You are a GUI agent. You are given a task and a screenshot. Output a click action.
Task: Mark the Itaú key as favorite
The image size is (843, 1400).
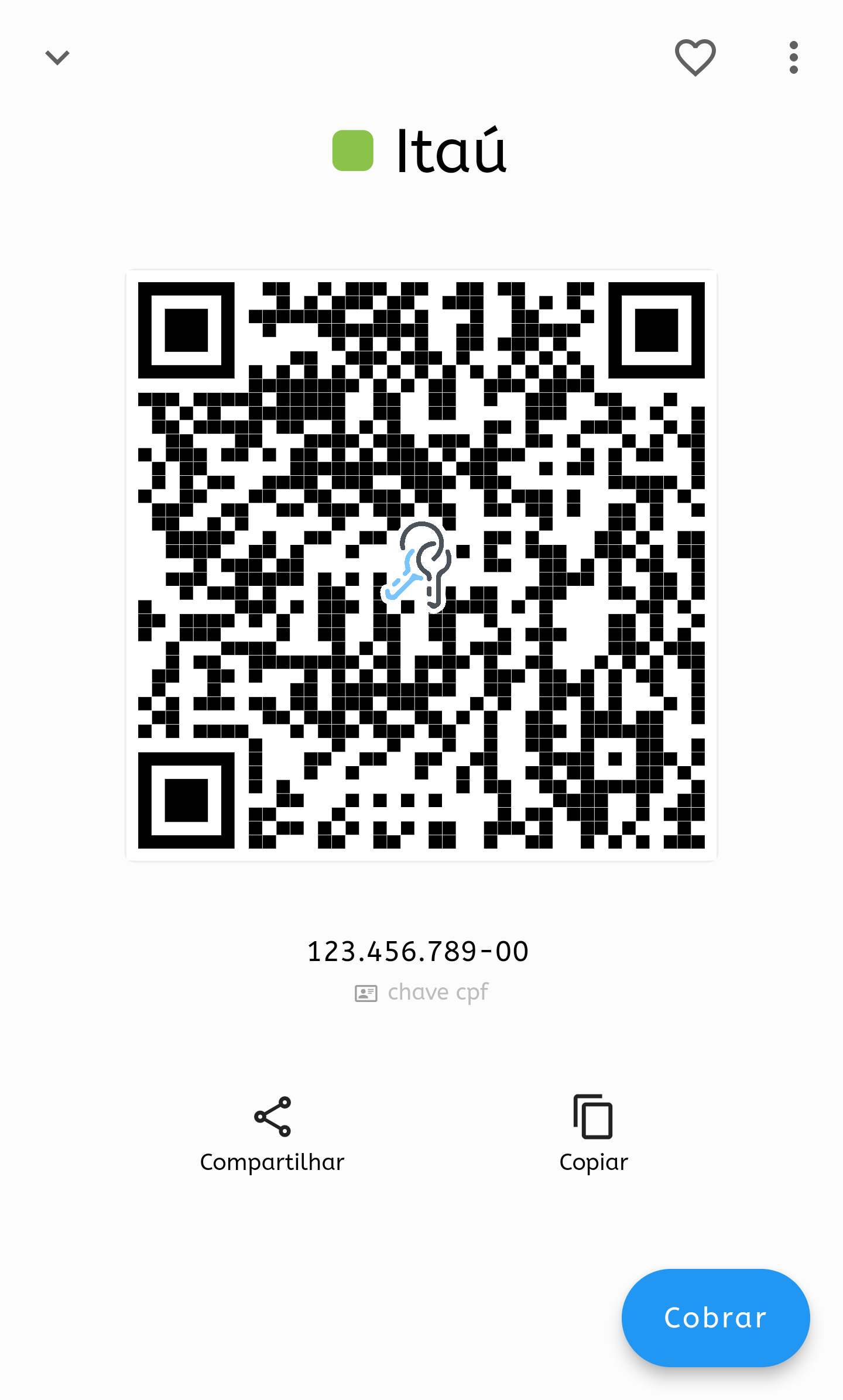pos(695,57)
